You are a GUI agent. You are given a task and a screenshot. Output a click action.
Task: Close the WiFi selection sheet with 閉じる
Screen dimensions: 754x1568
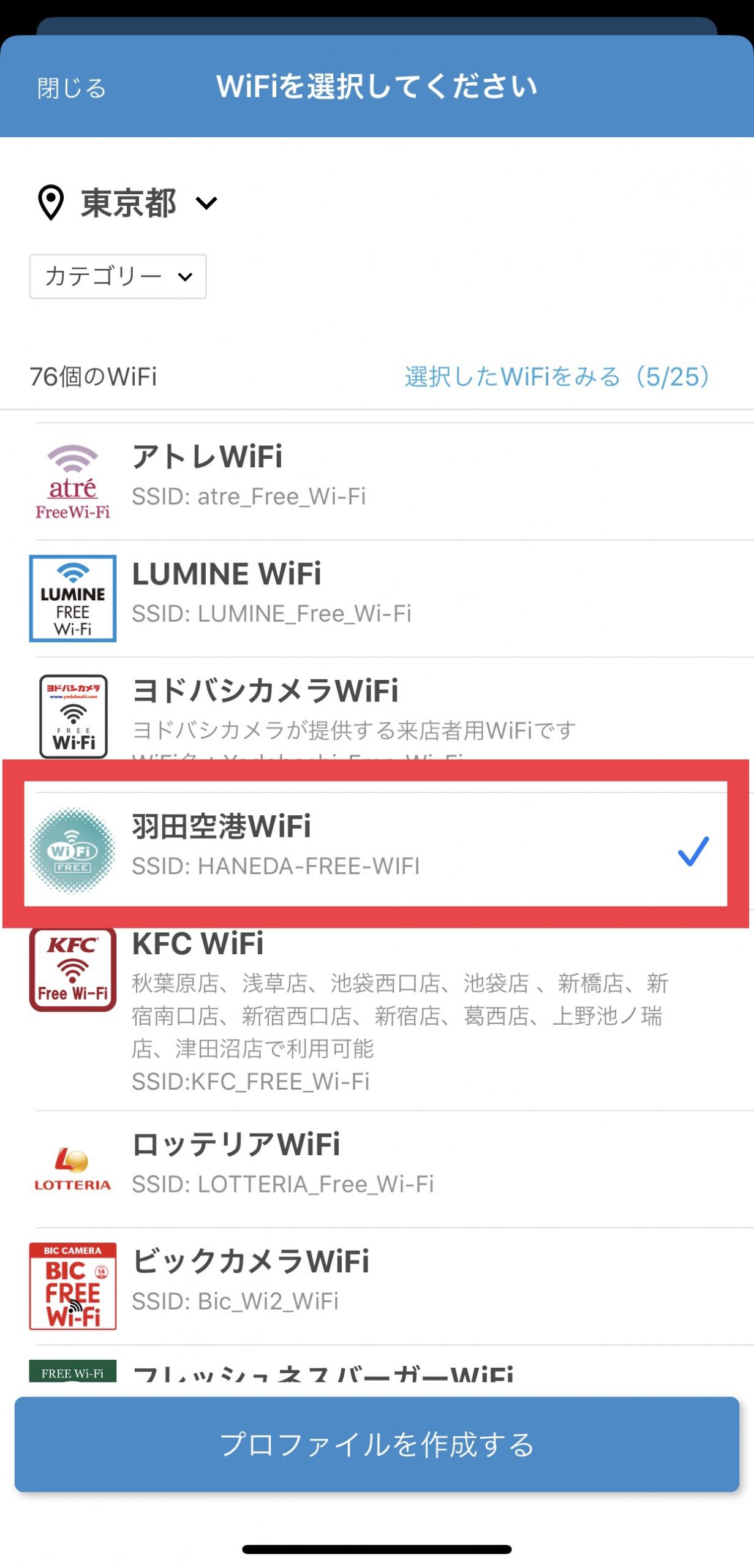pos(72,88)
